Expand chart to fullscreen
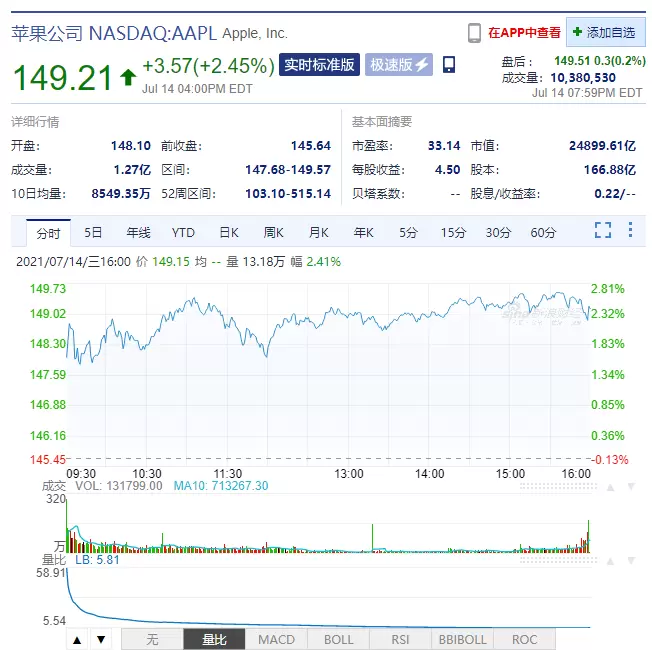The image size is (652, 650). (x=603, y=231)
